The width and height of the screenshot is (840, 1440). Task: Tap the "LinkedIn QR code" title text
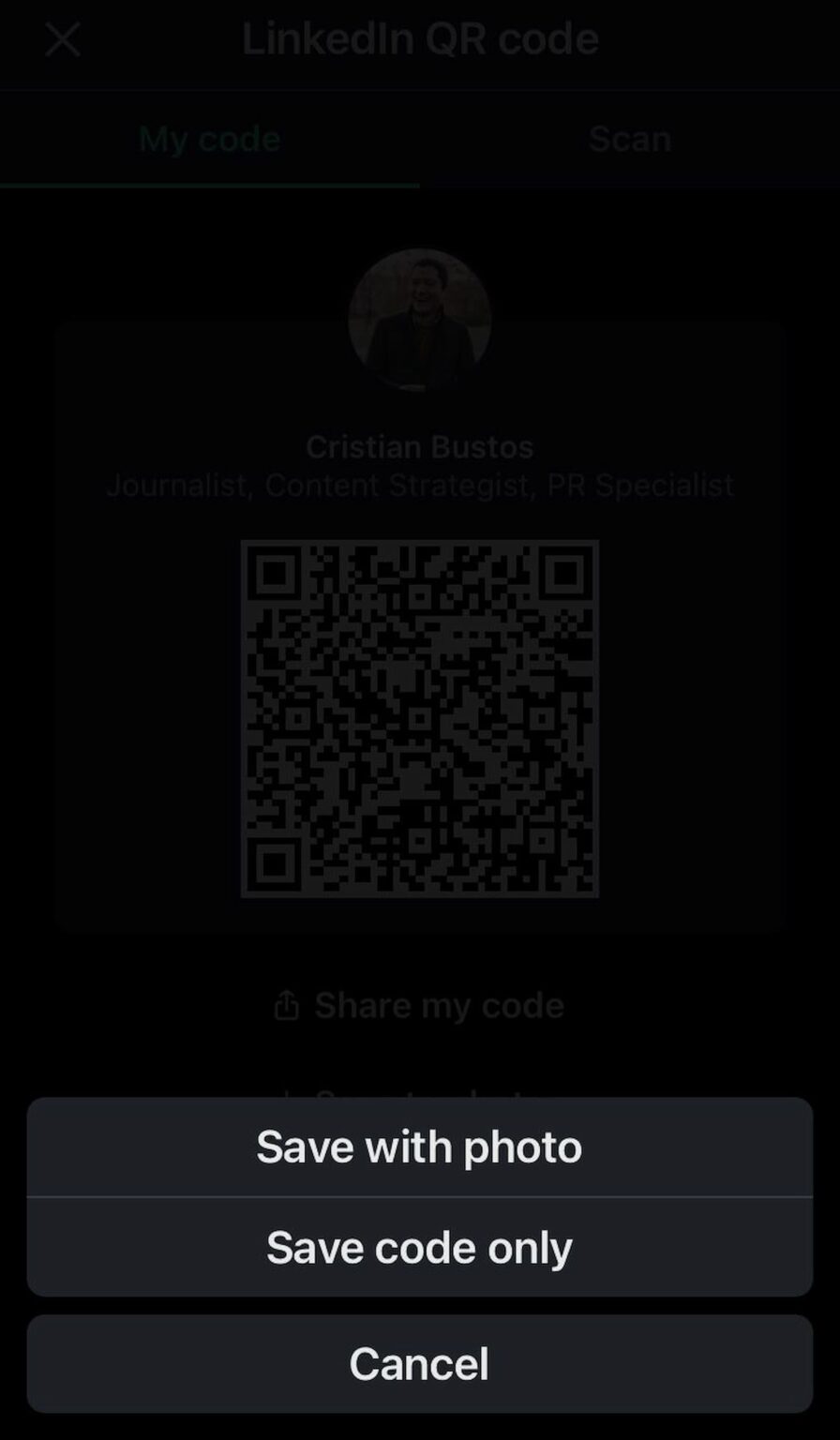point(420,37)
